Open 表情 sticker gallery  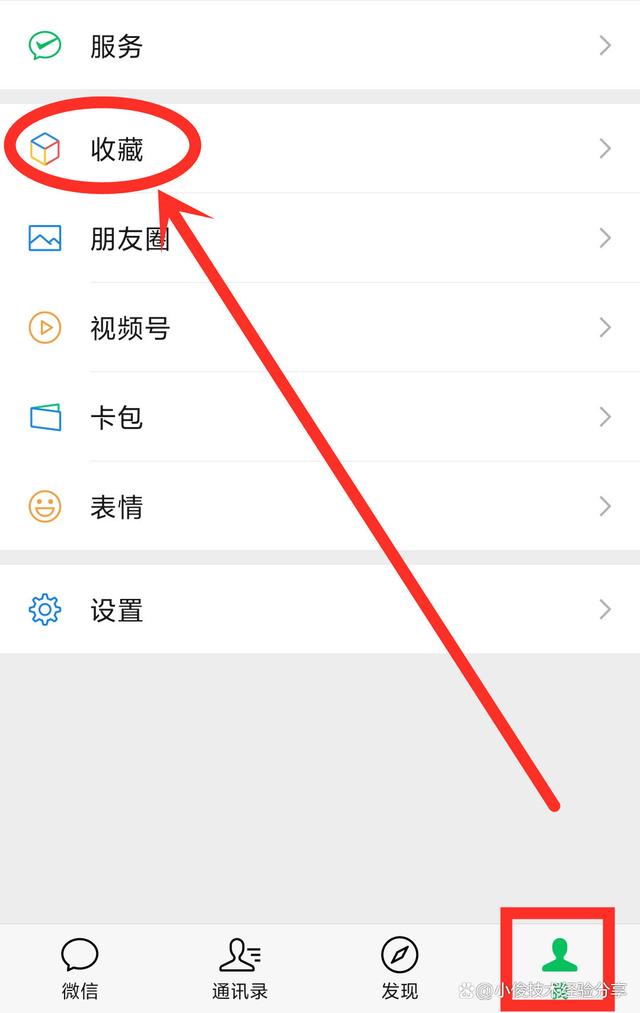[116, 507]
